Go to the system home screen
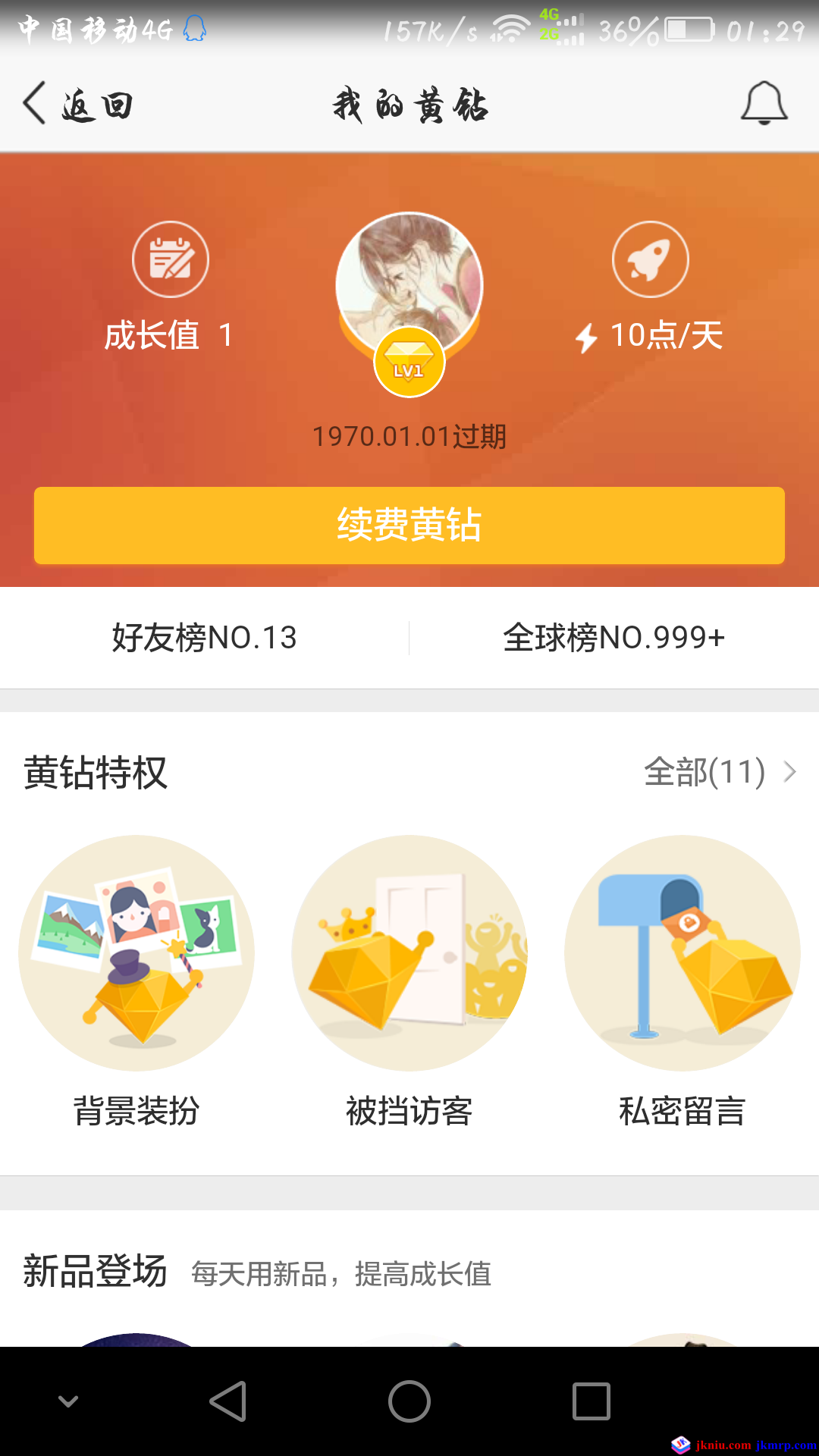Image resolution: width=819 pixels, height=1456 pixels. 409,1401
